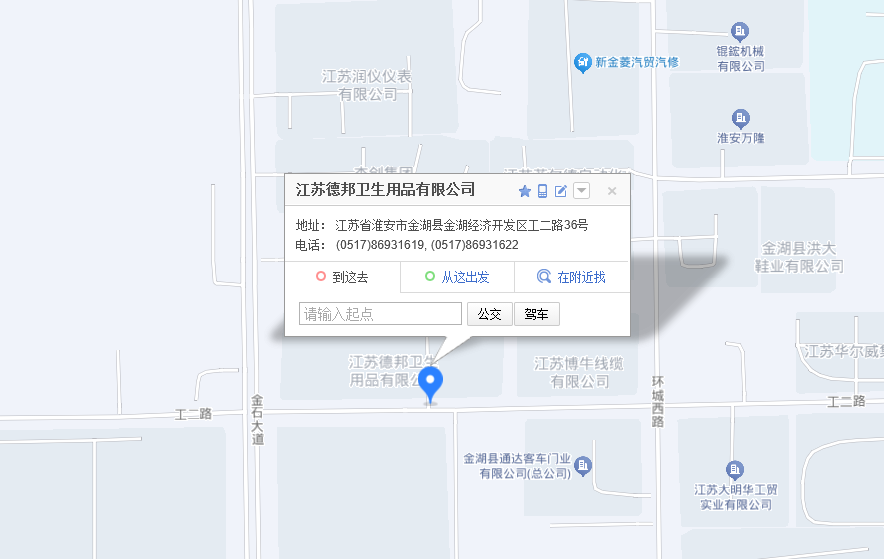Open the 金湖县通达客车门业 map marker
Screen dimensions: 884x559
582,466
